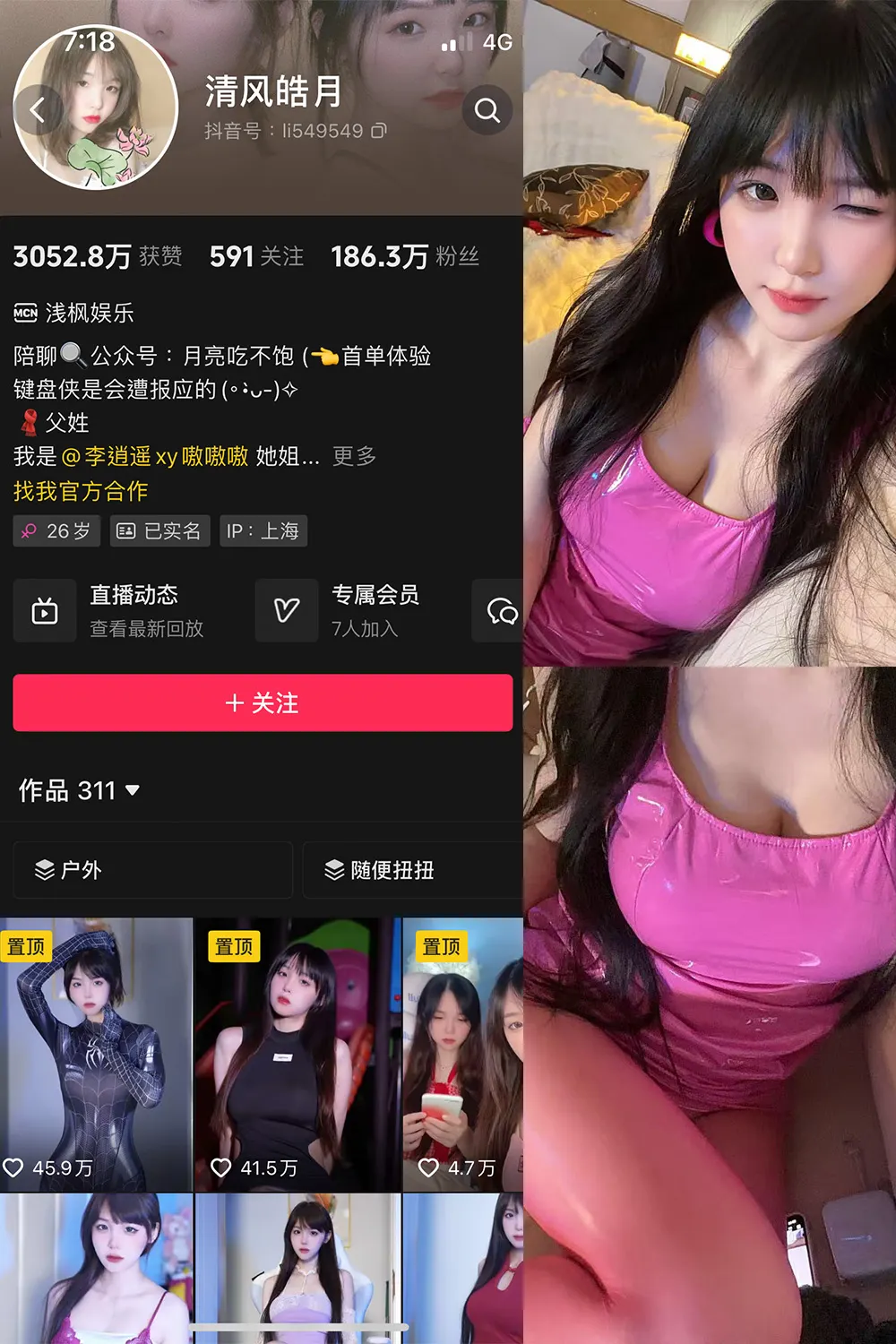The image size is (896, 1344).
Task: Switch to the 关注 count view
Action: point(255,256)
